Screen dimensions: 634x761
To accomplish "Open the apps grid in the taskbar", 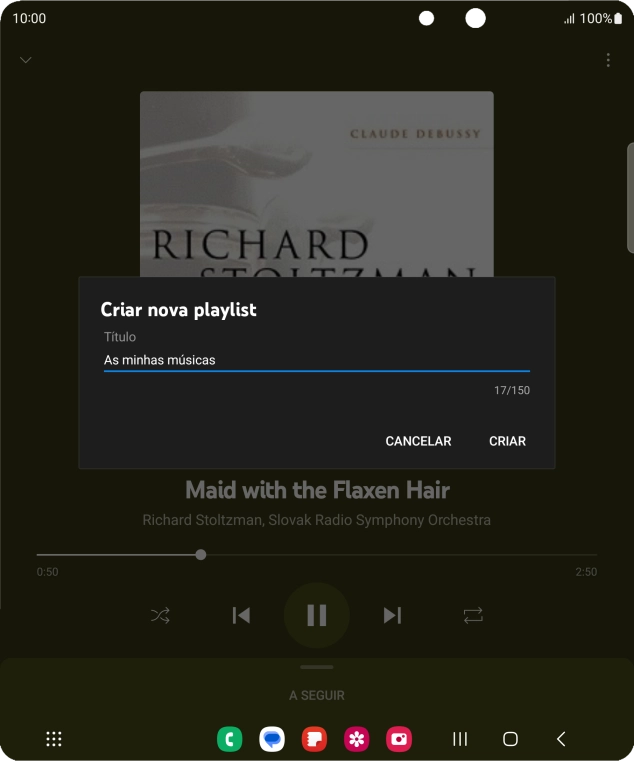I will click(54, 739).
